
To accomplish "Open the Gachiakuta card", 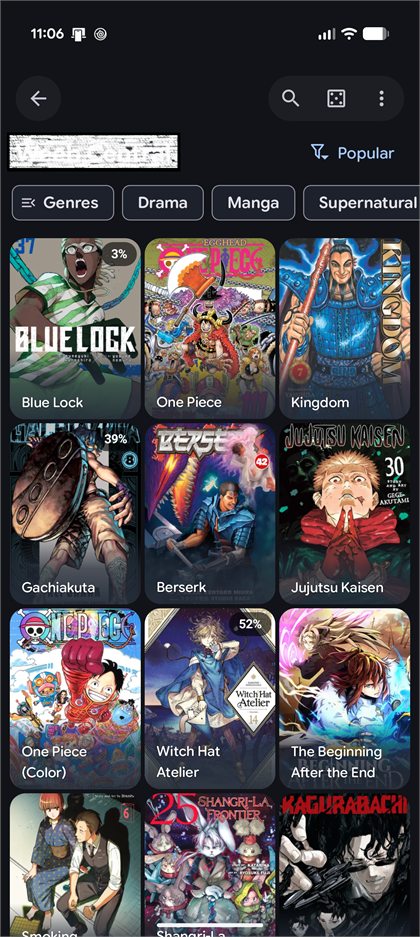I will [75, 513].
